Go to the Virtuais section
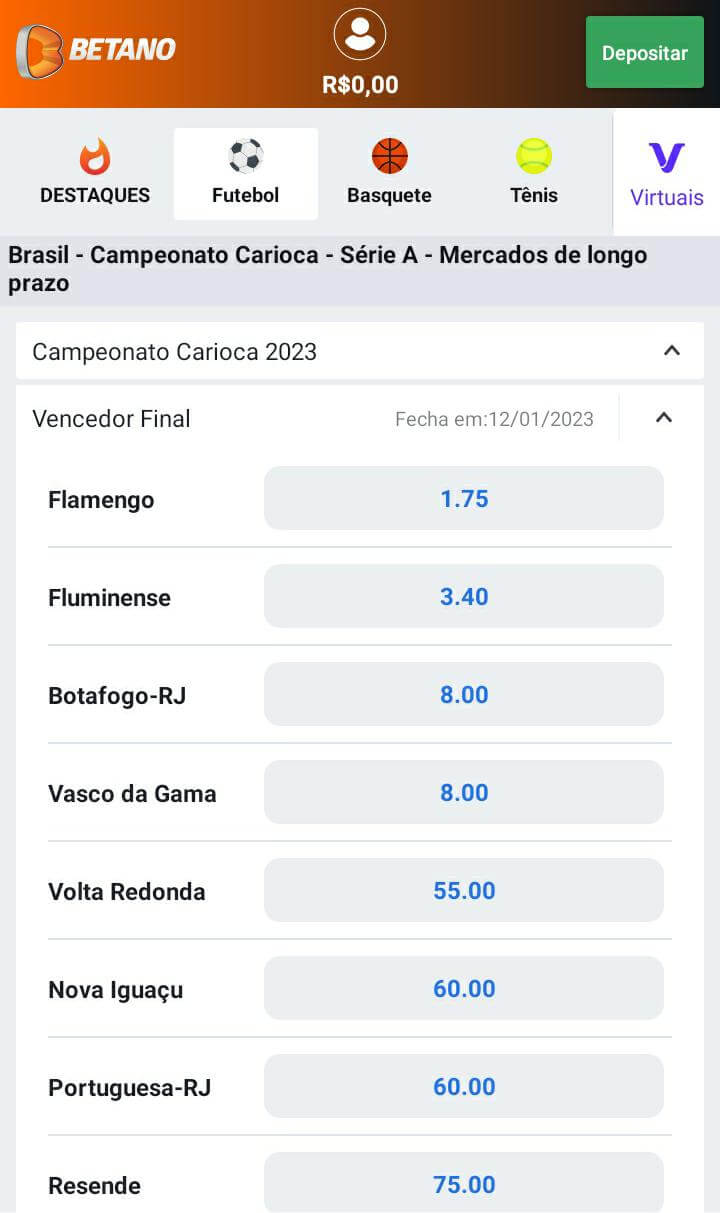Viewport: 720px width, 1213px height. coord(667,173)
